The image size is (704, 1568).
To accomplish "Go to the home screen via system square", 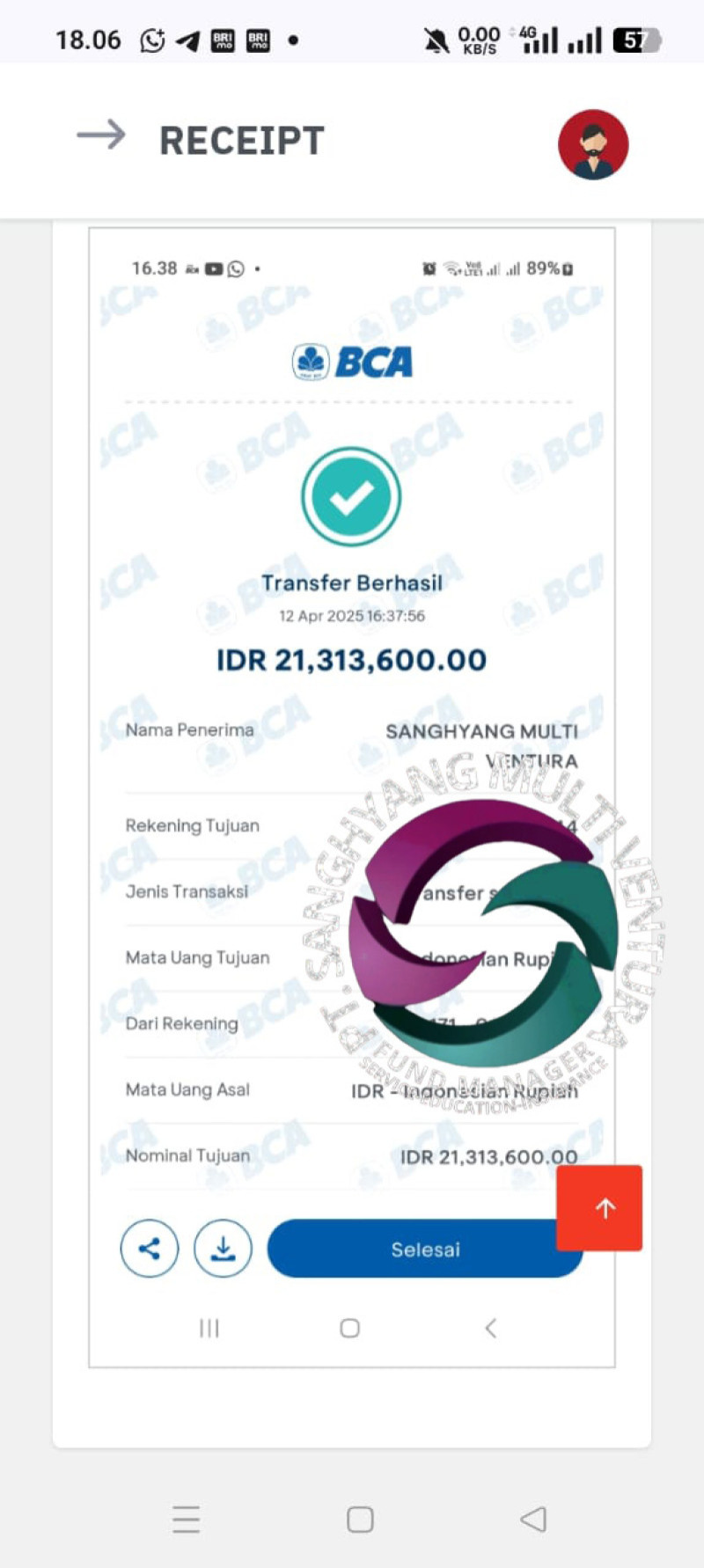I will tap(360, 1520).
